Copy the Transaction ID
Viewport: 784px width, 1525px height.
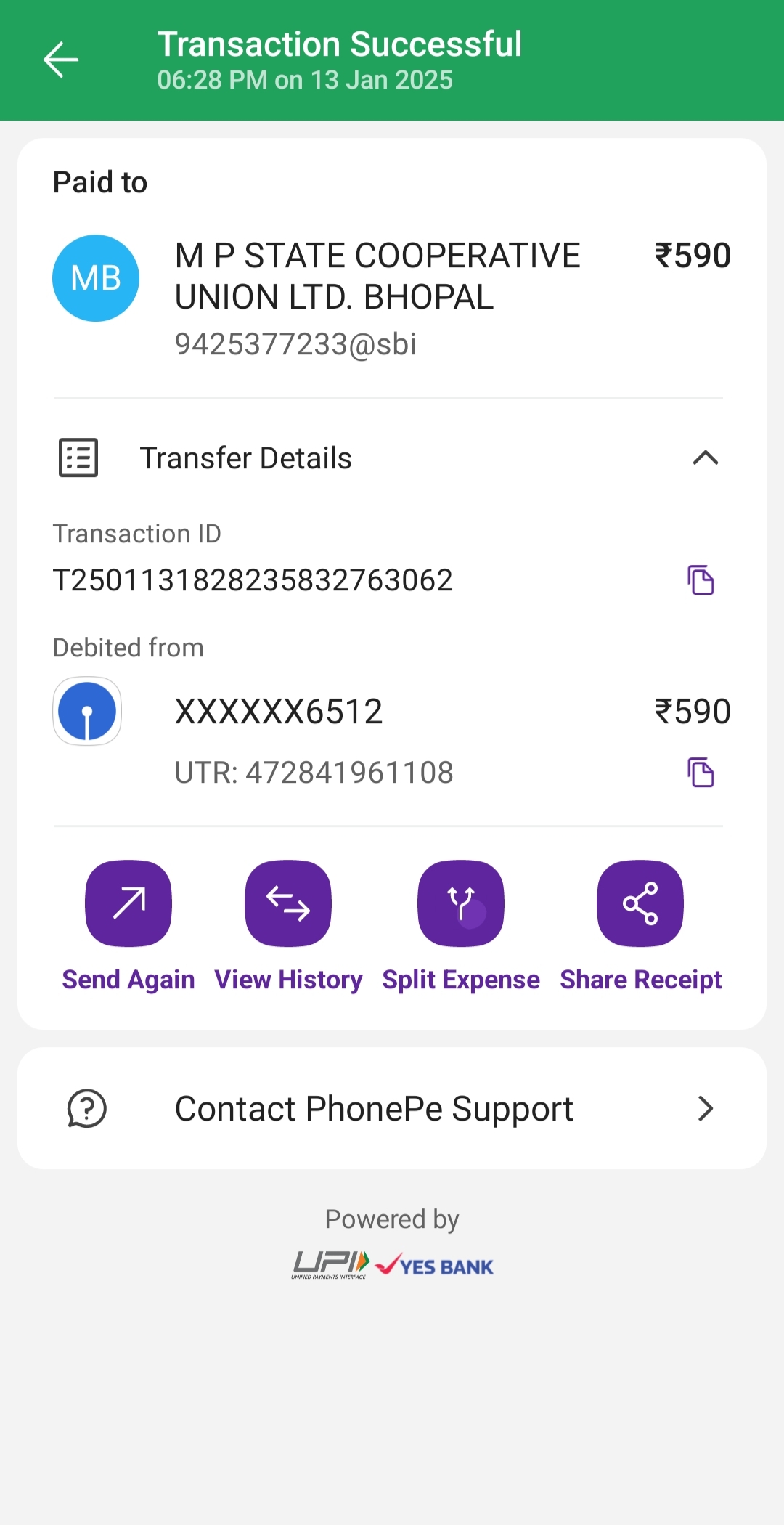click(701, 580)
